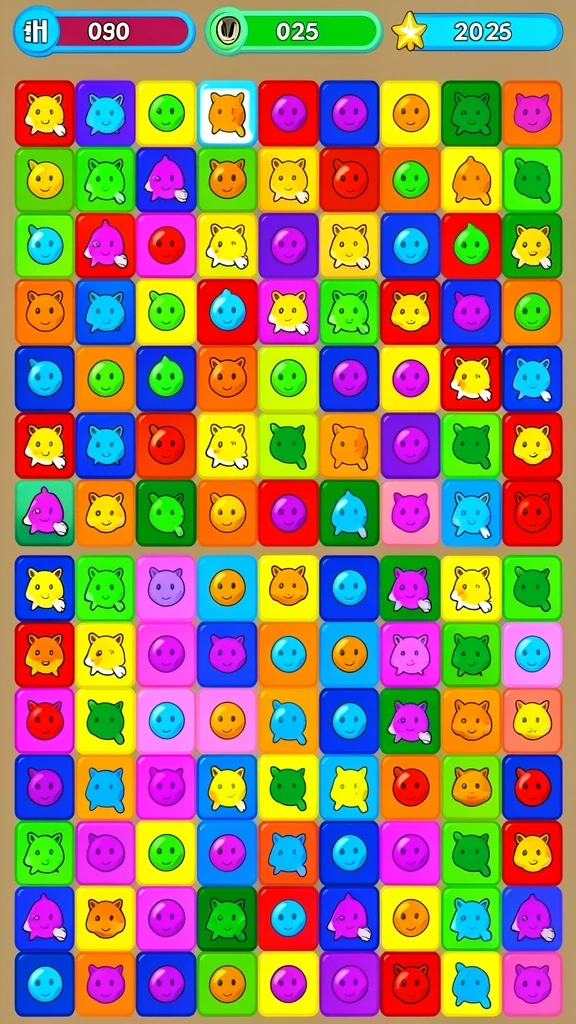Screen dimensions: 576x1024
Task: Select the red tile holding the blue water drop
Action: [x=227, y=312]
